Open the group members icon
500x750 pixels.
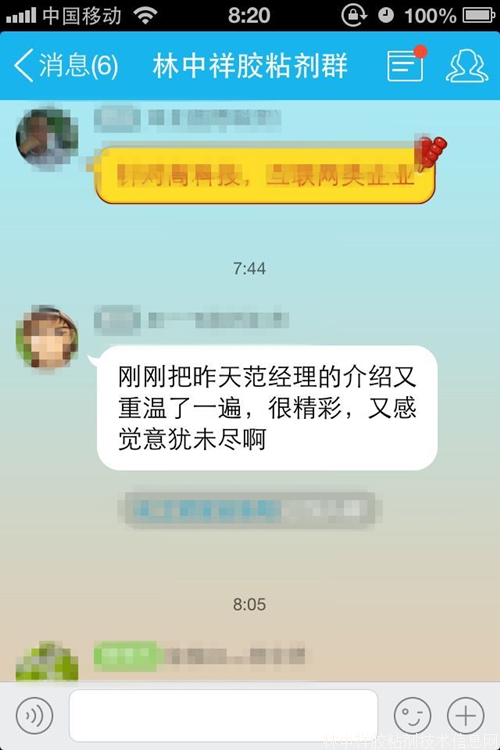click(467, 65)
